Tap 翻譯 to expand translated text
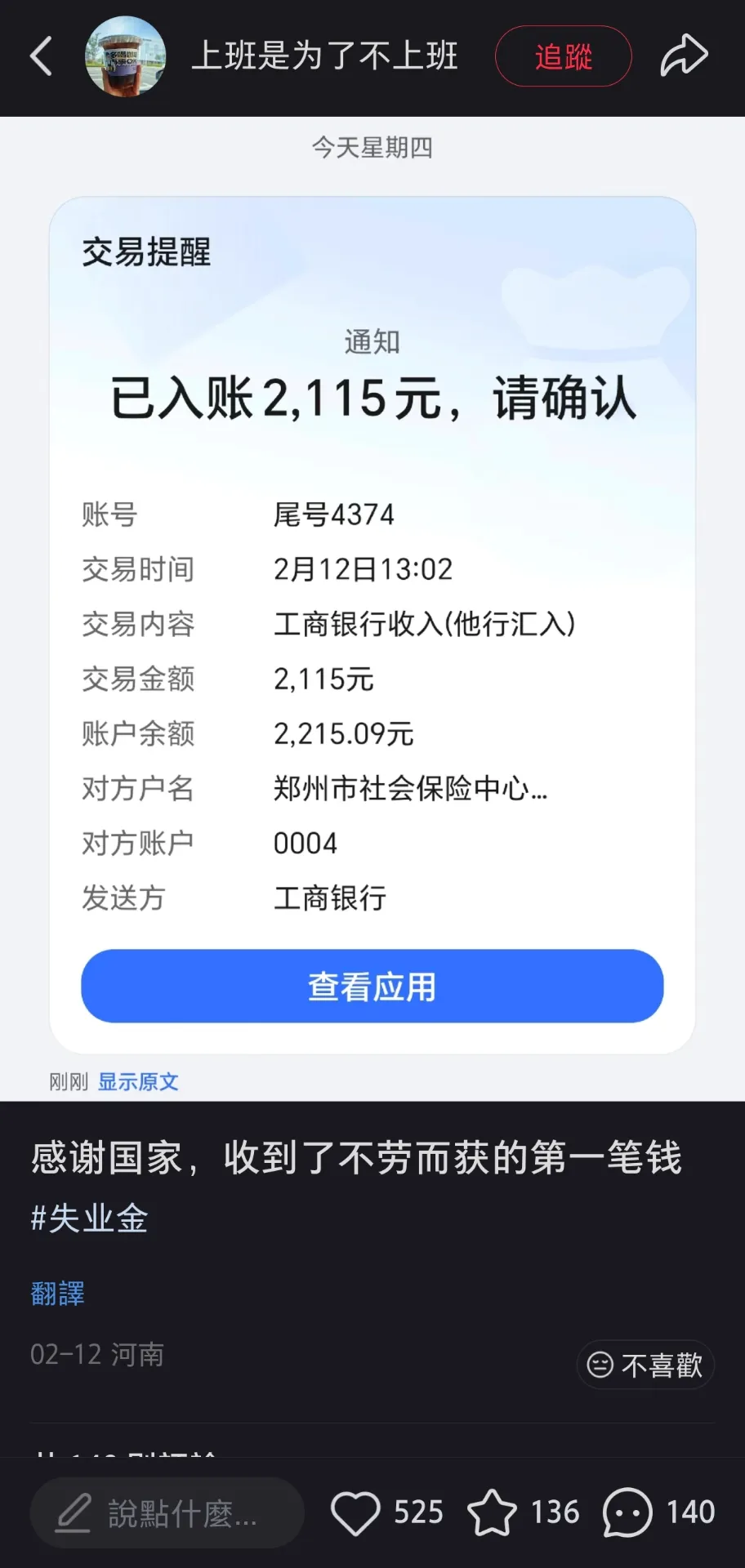This screenshot has width=745, height=1568. (x=56, y=1293)
